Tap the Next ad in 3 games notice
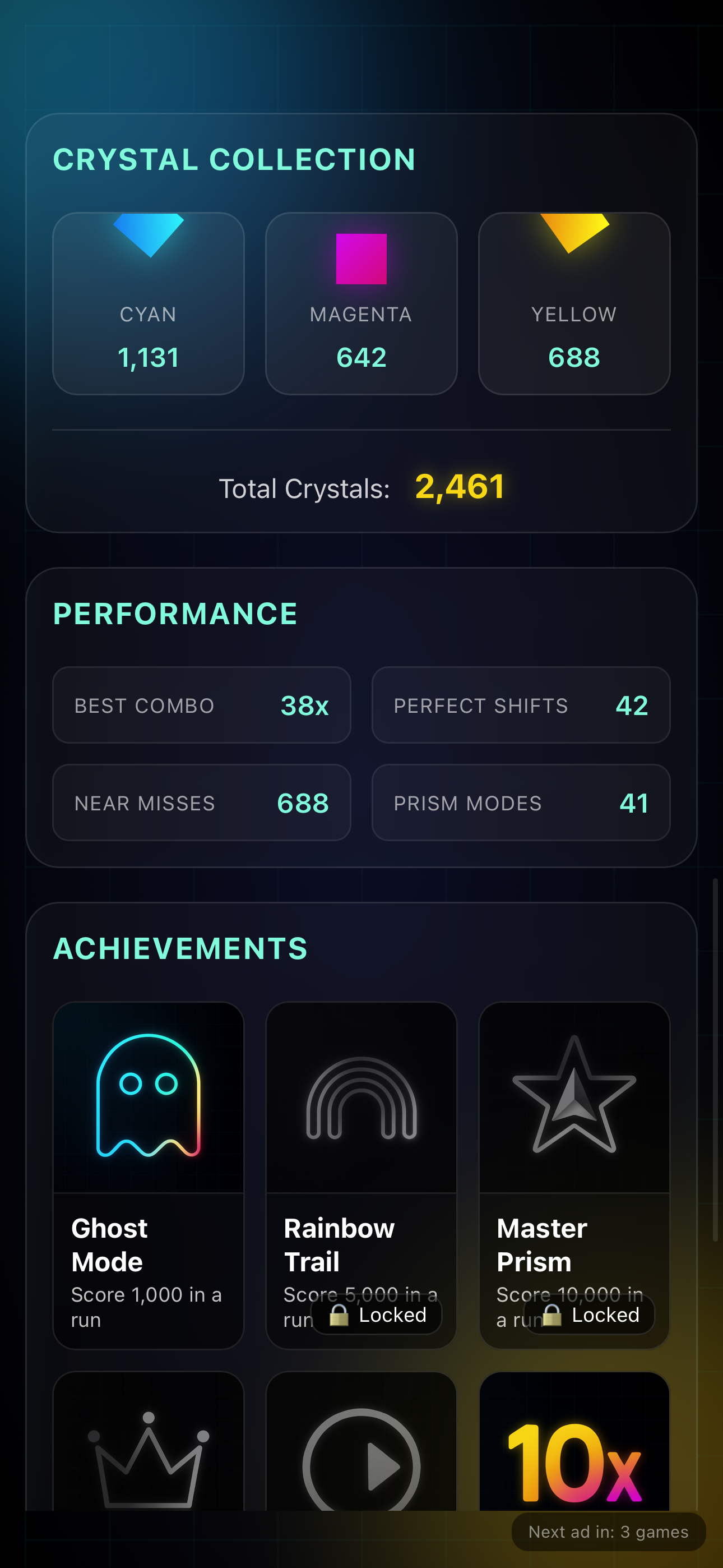 (609, 1532)
